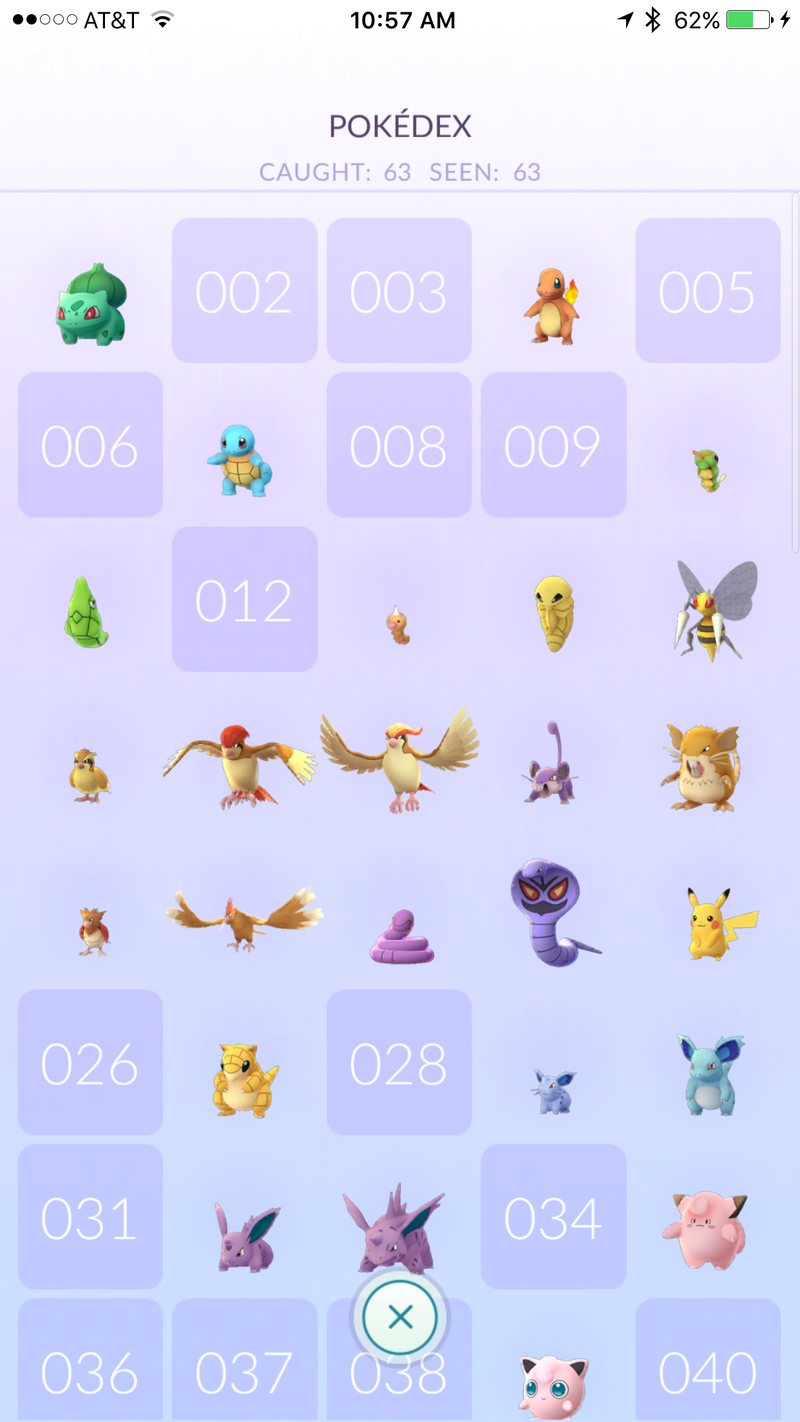This screenshot has width=800, height=1422.
Task: Select the Fearow entry
Action: [243, 916]
